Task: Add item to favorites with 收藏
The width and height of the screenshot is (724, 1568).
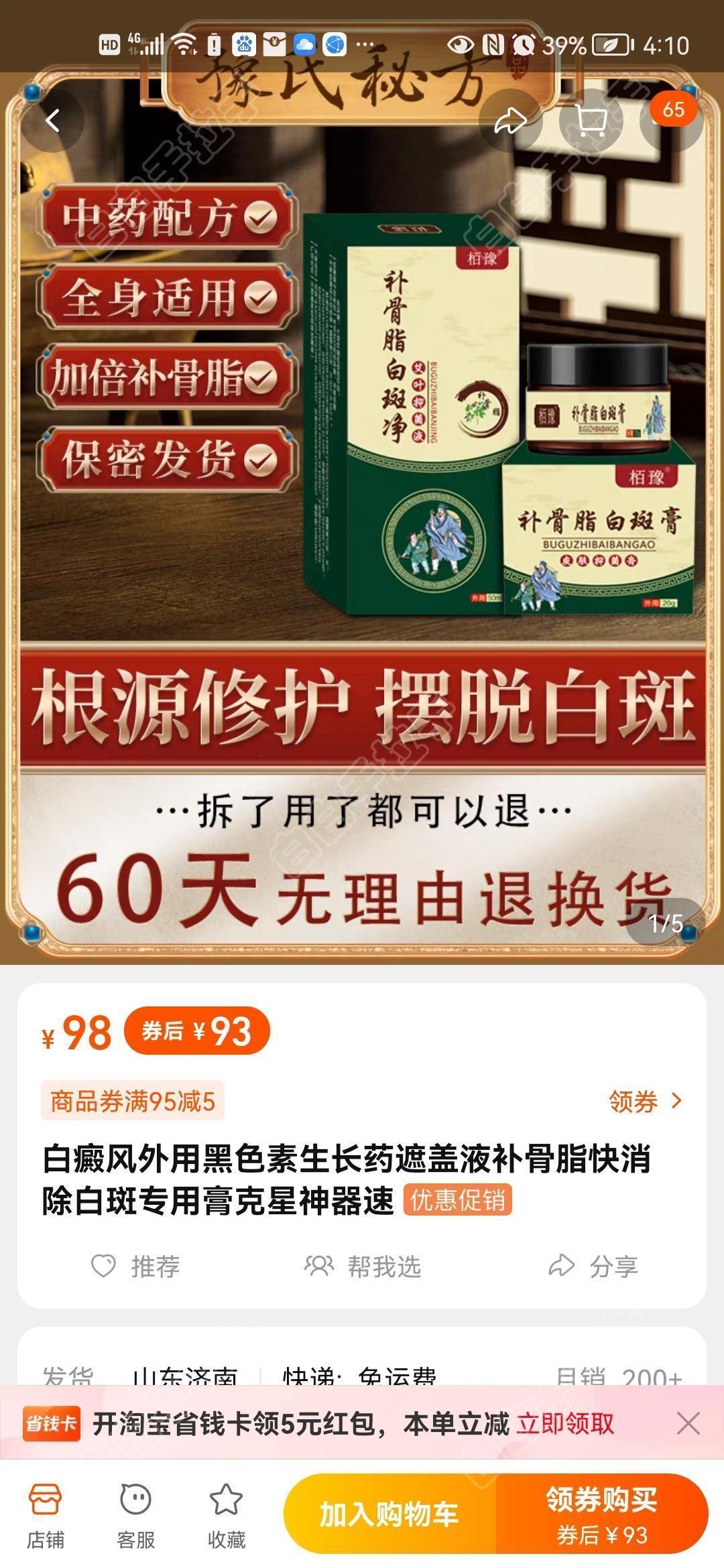Action: pyautogui.click(x=227, y=1516)
